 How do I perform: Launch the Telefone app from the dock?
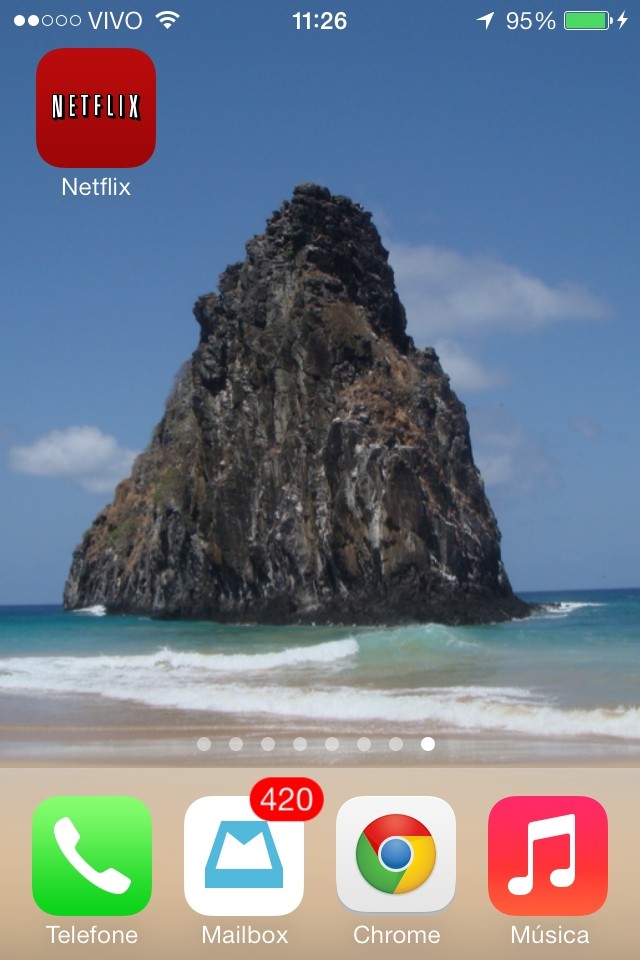click(x=92, y=856)
